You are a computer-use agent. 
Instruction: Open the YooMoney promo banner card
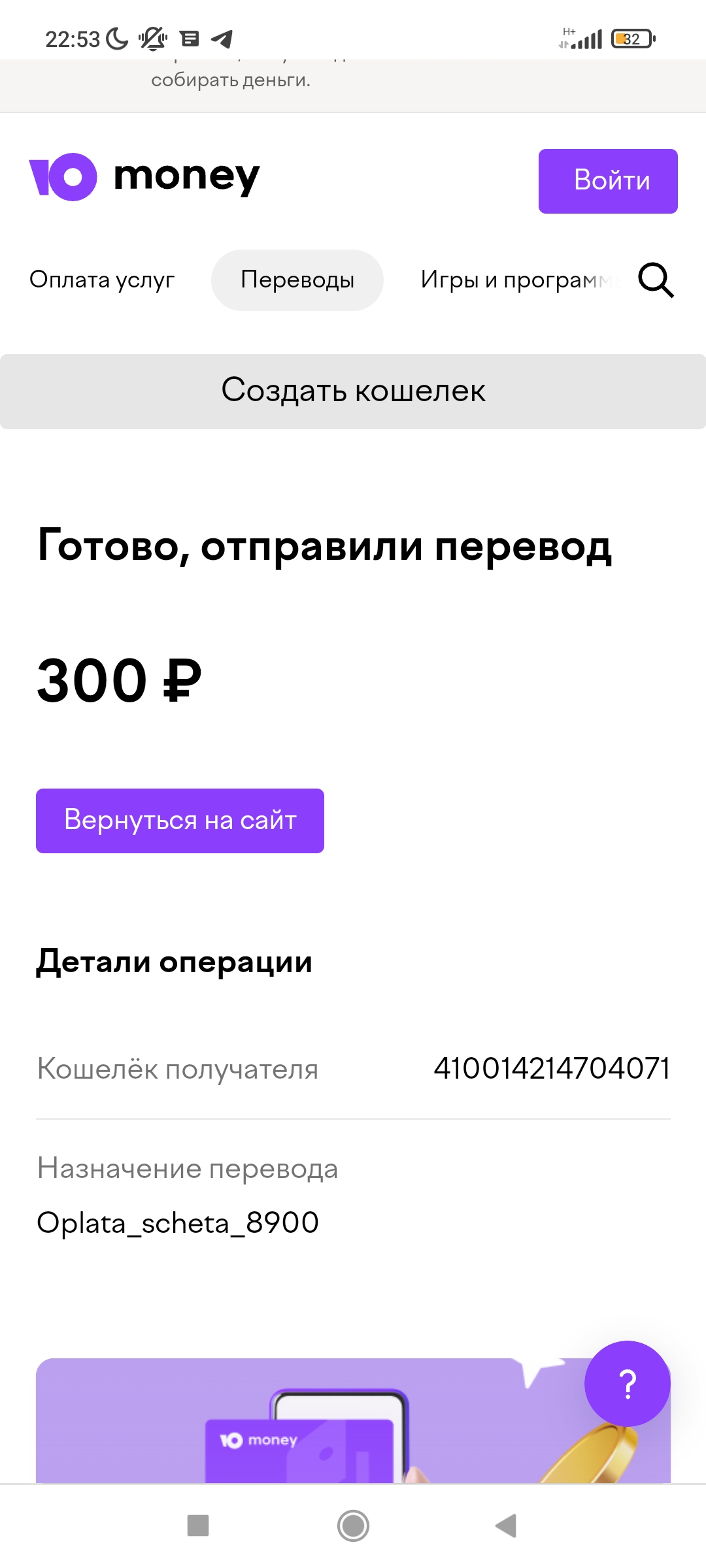[x=353, y=1420]
